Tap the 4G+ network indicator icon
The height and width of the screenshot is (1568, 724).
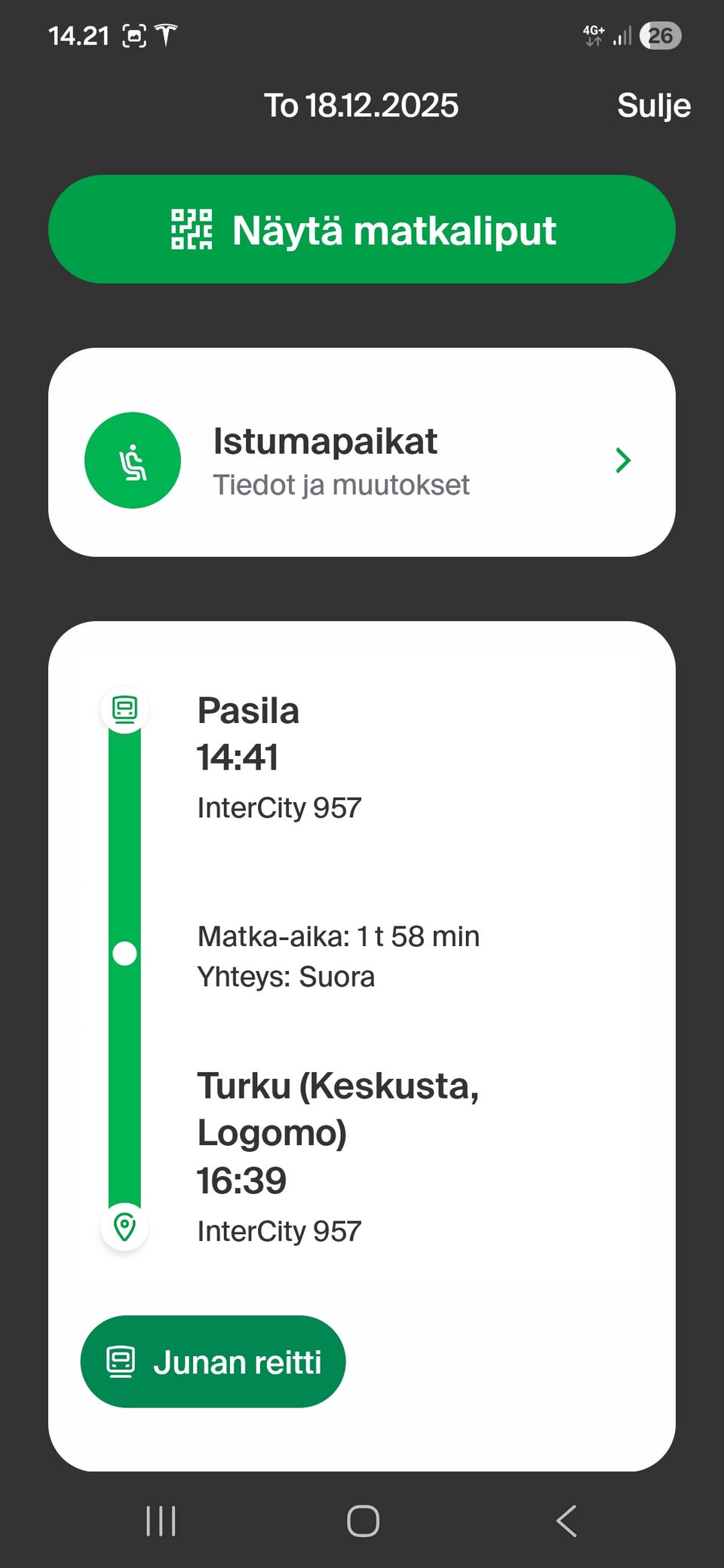(x=593, y=34)
